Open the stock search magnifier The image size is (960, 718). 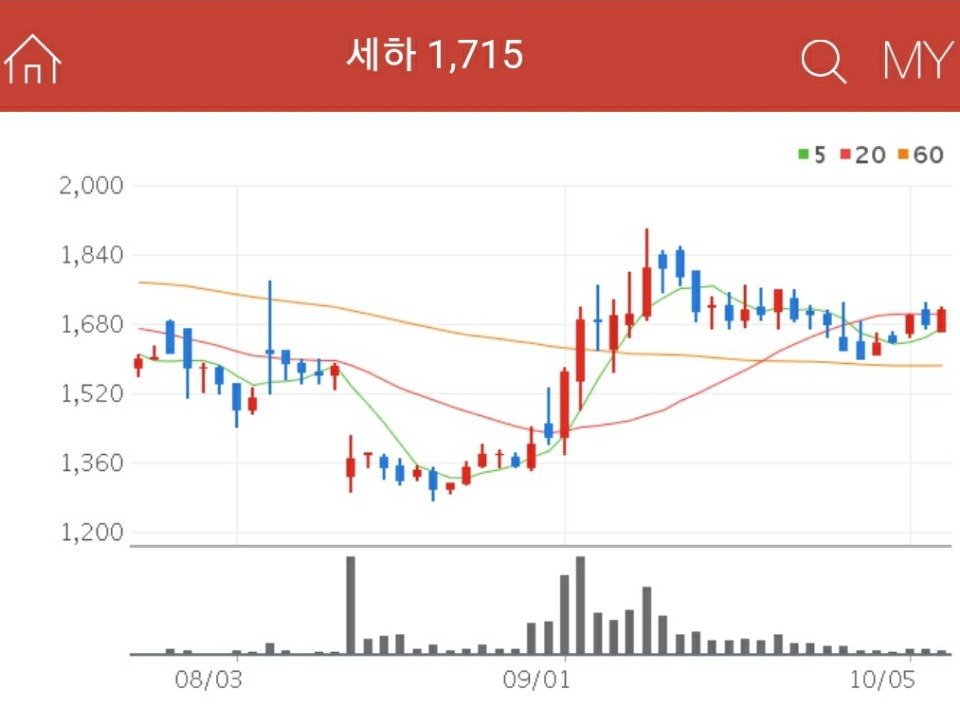[823, 60]
